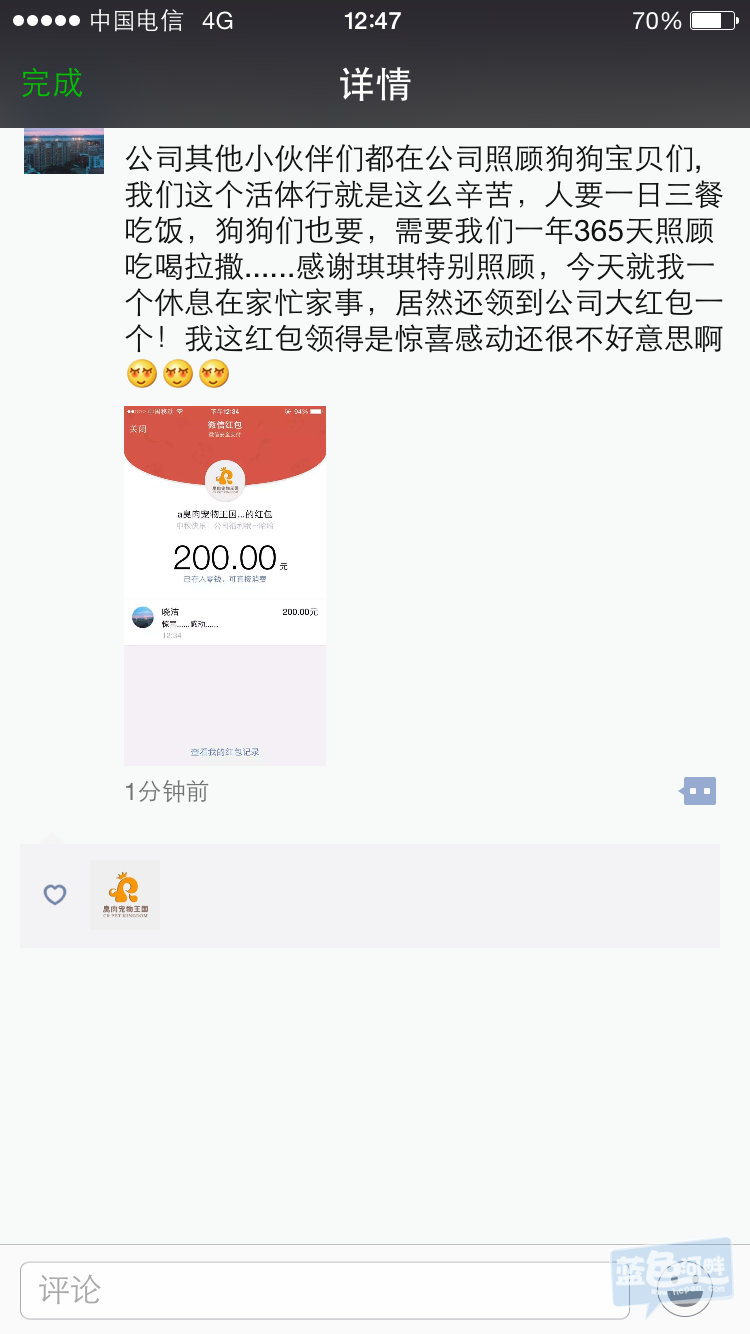The width and height of the screenshot is (750, 1334).
Task: Open the like and comment popup button
Action: [x=699, y=791]
